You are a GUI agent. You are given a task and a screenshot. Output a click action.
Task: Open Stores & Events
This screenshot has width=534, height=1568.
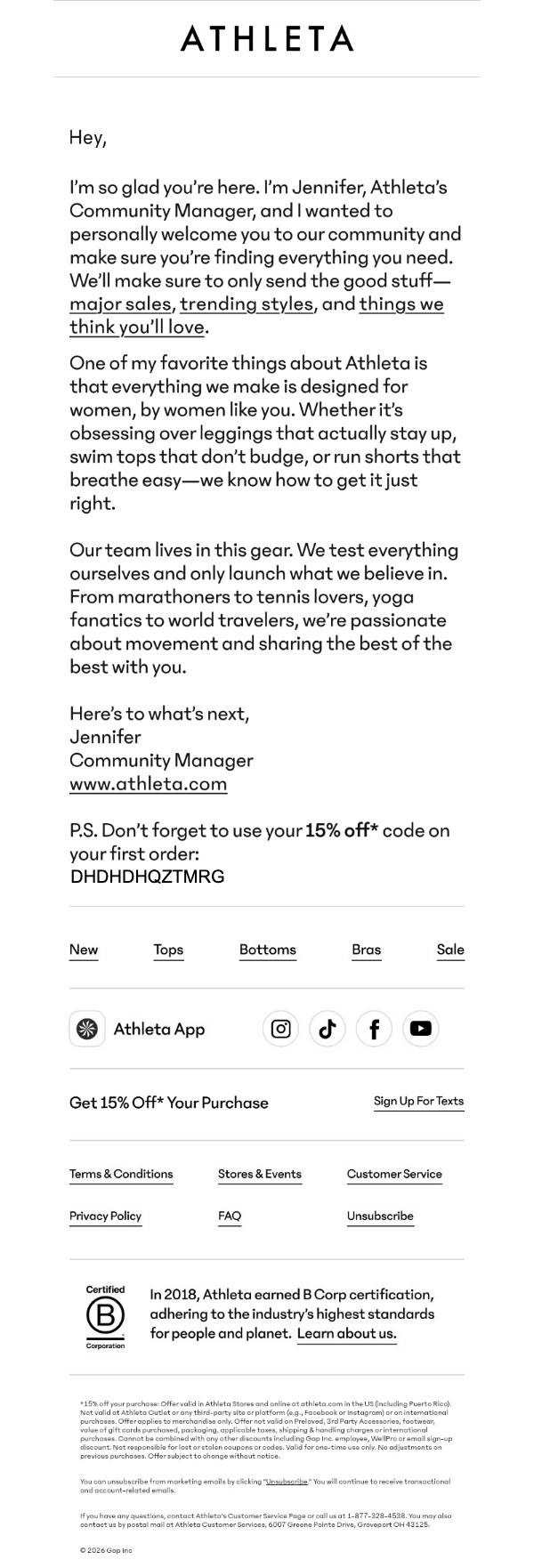coord(260,1175)
